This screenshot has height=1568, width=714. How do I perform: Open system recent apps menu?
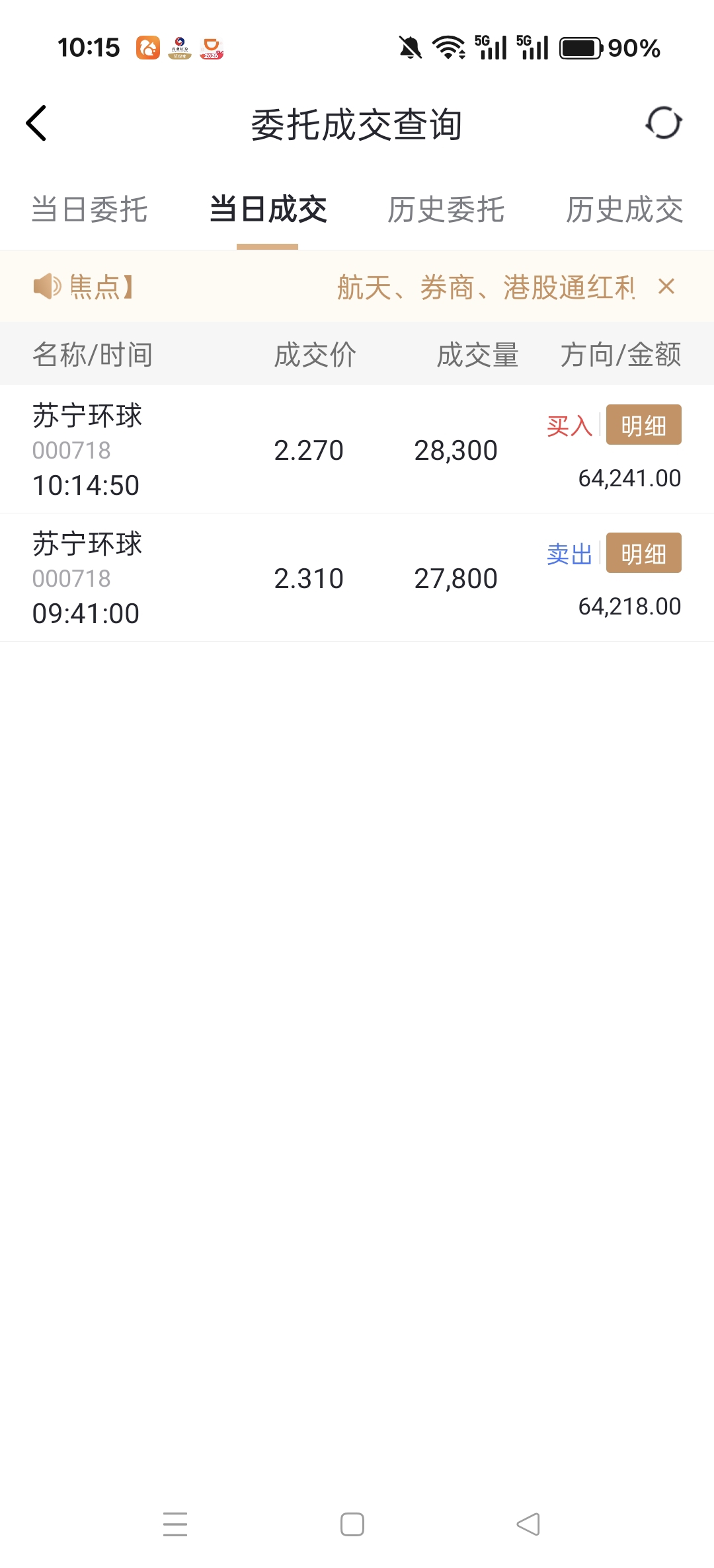pos(175,1524)
